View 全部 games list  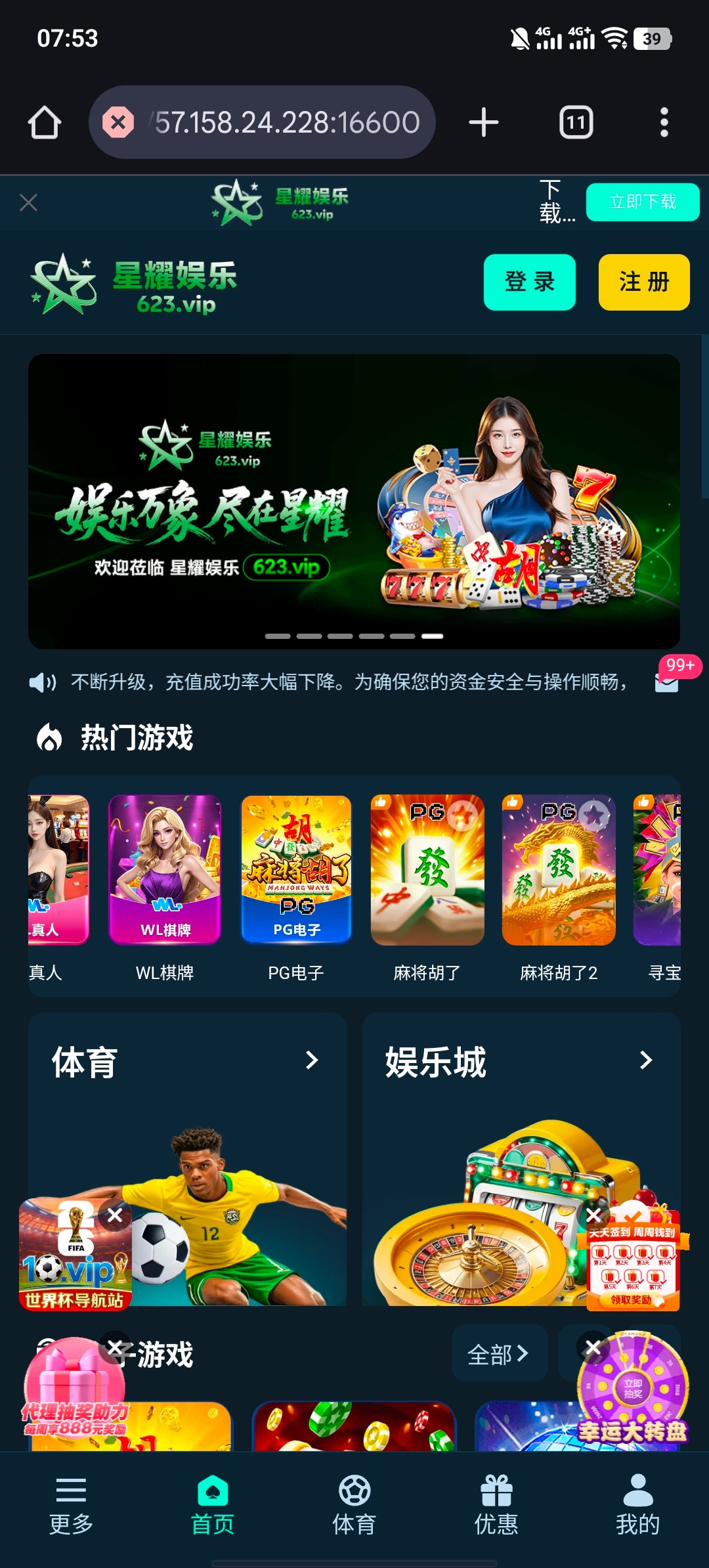coord(499,1353)
